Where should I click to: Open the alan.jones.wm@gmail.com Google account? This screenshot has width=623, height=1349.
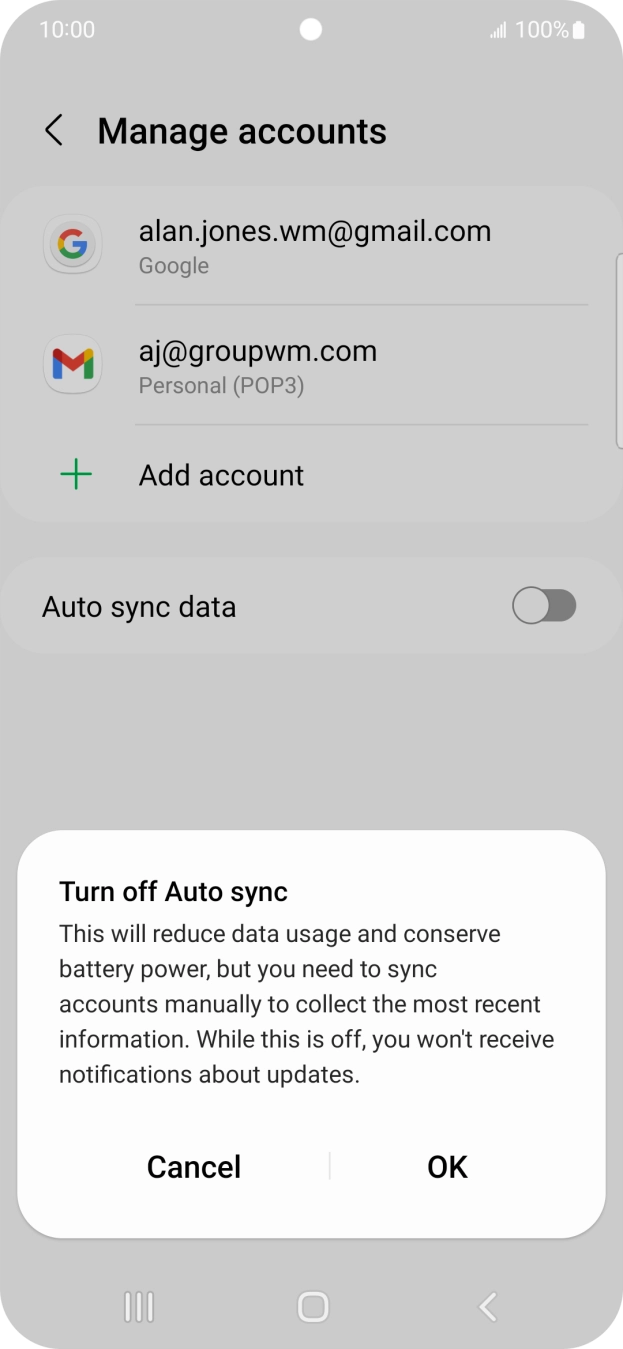(x=314, y=246)
